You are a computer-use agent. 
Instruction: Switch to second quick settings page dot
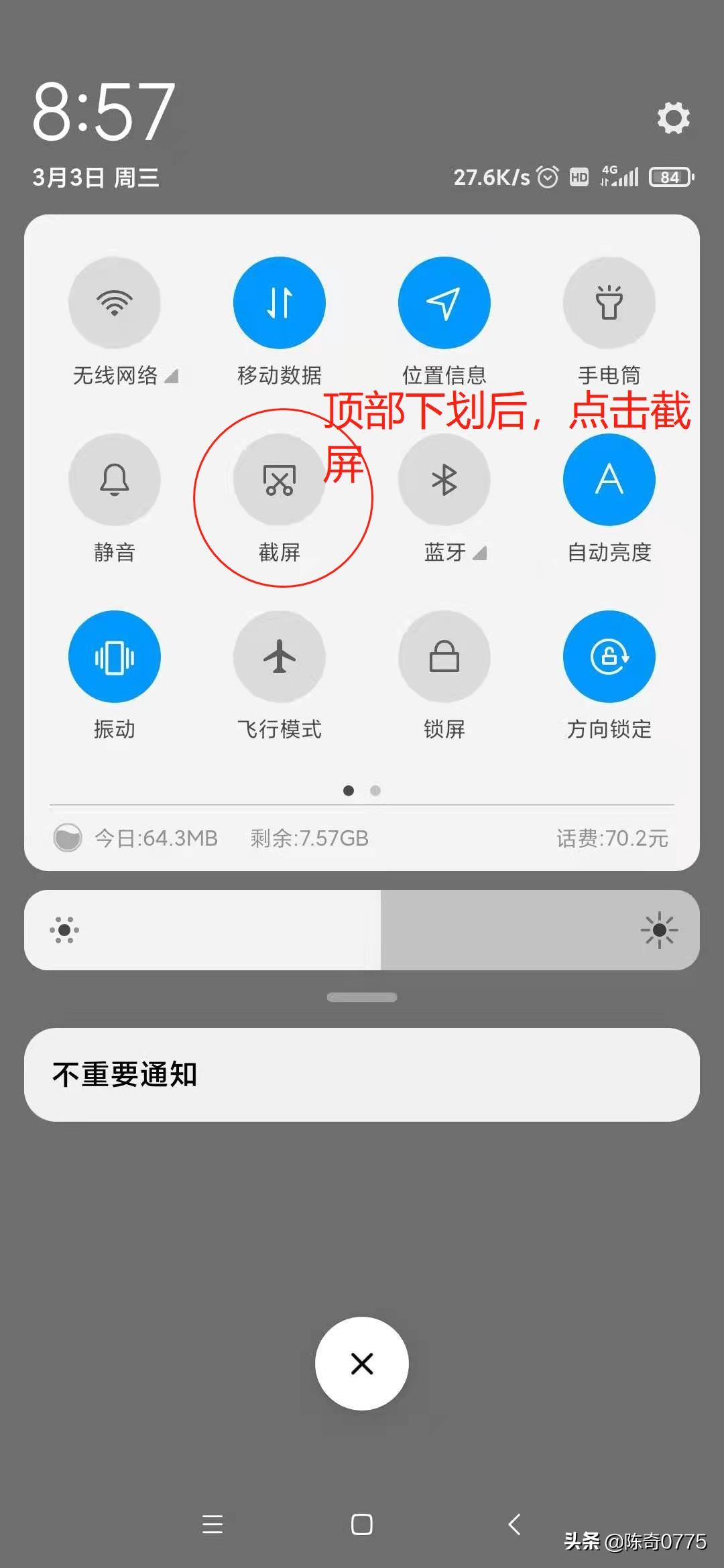375,791
